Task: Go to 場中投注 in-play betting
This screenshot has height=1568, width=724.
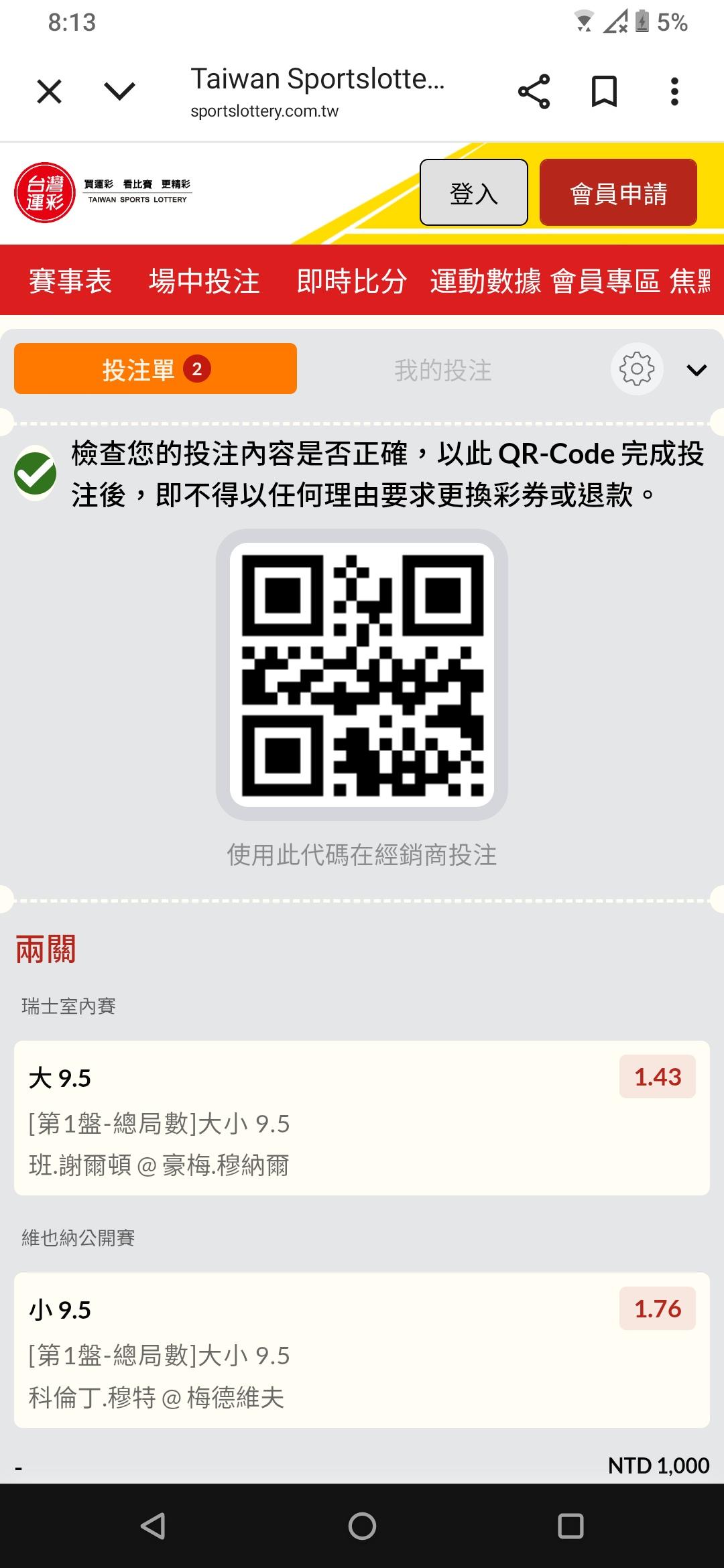Action: pos(204,281)
